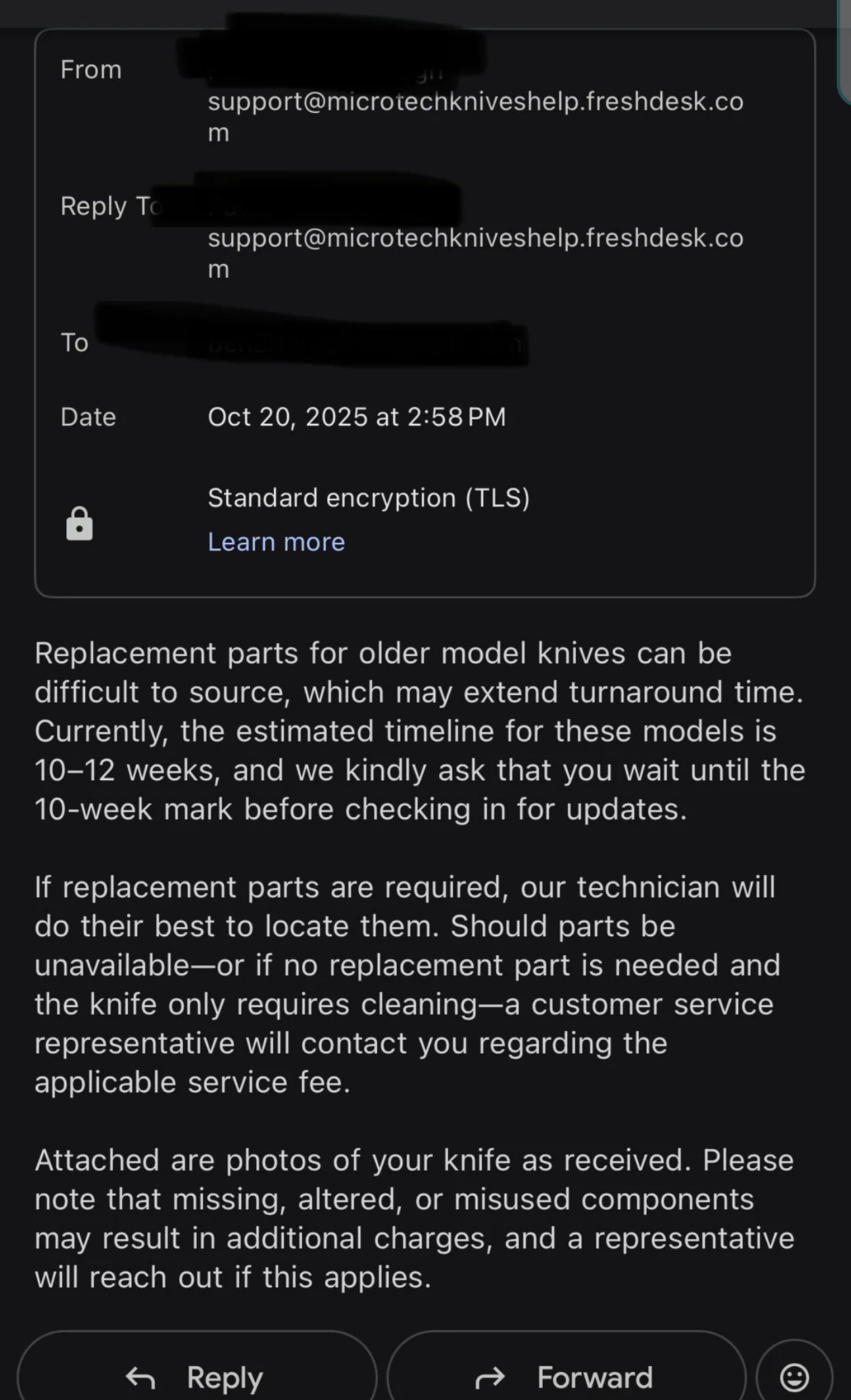Reply to this email
The height and width of the screenshot is (1400, 851).
point(197,1375)
